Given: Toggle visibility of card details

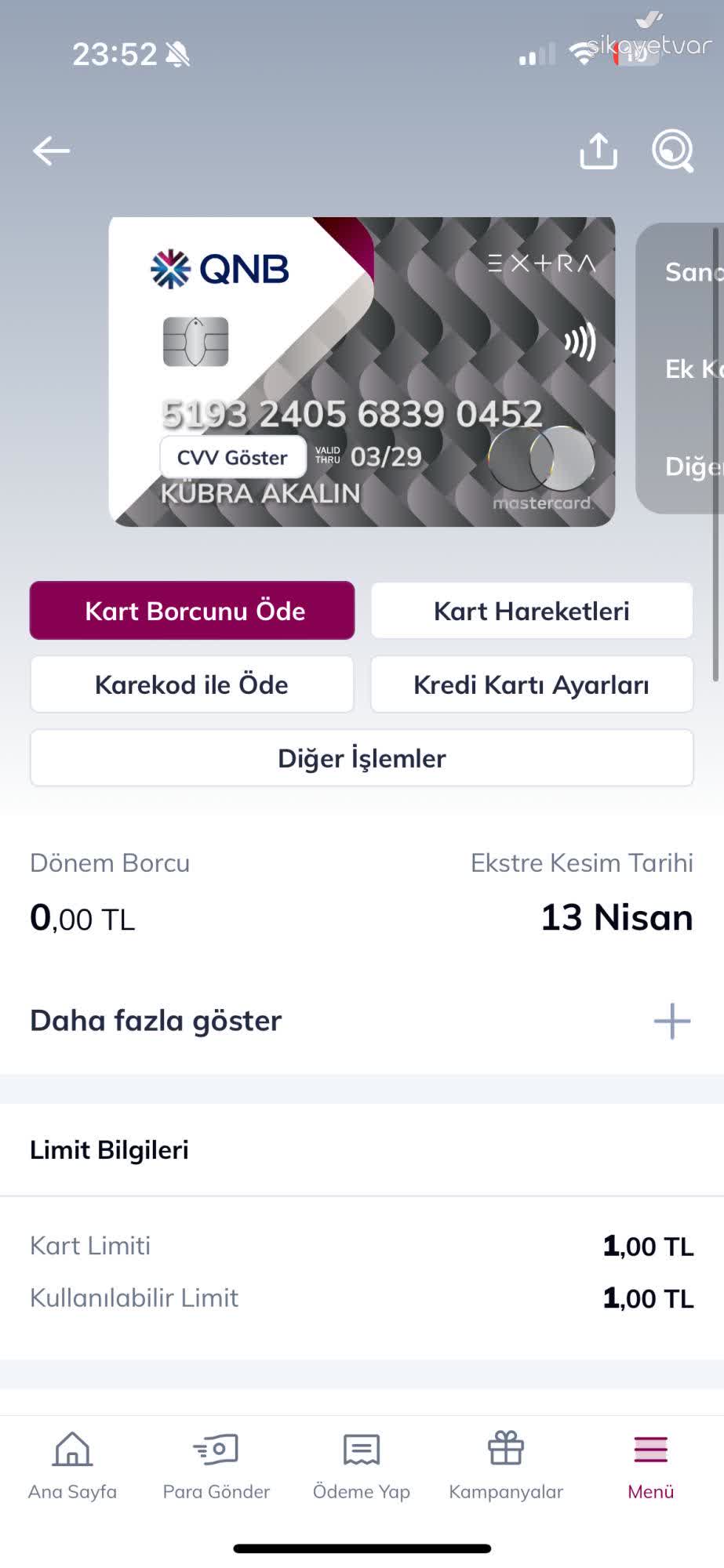Looking at the screenshot, I should point(231,457).
